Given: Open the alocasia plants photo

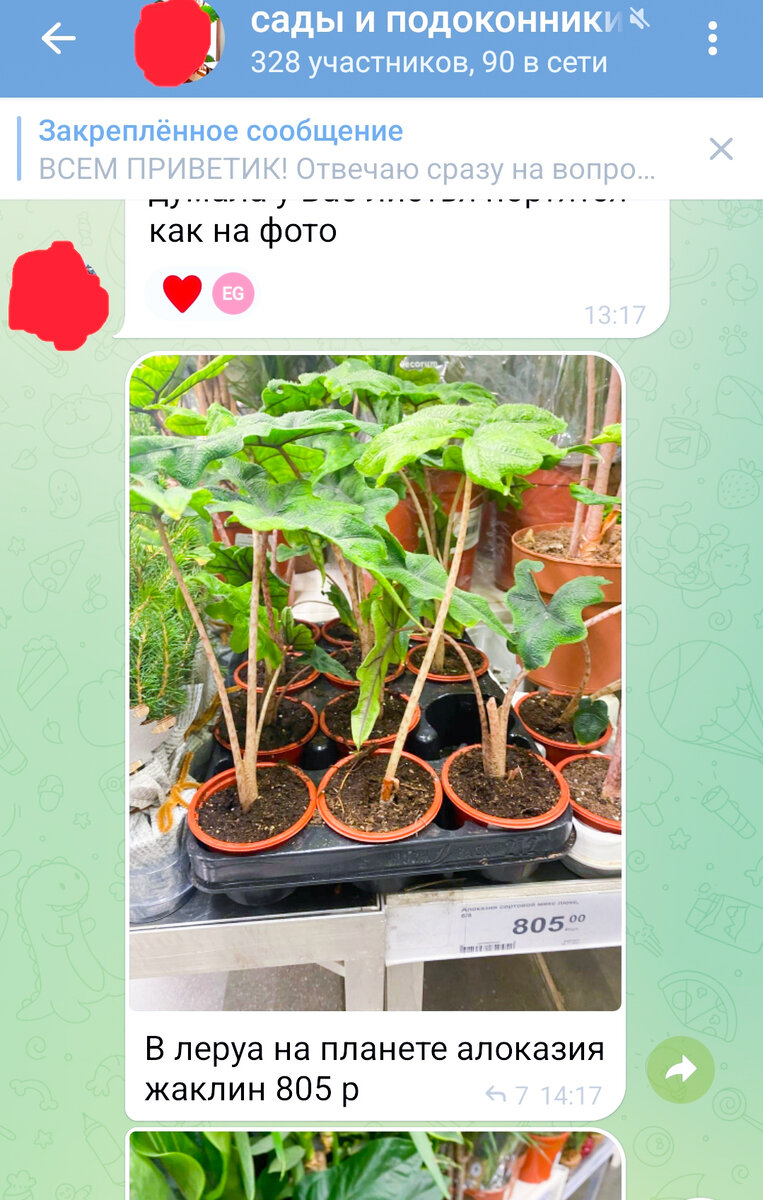Looking at the screenshot, I should (x=375, y=682).
